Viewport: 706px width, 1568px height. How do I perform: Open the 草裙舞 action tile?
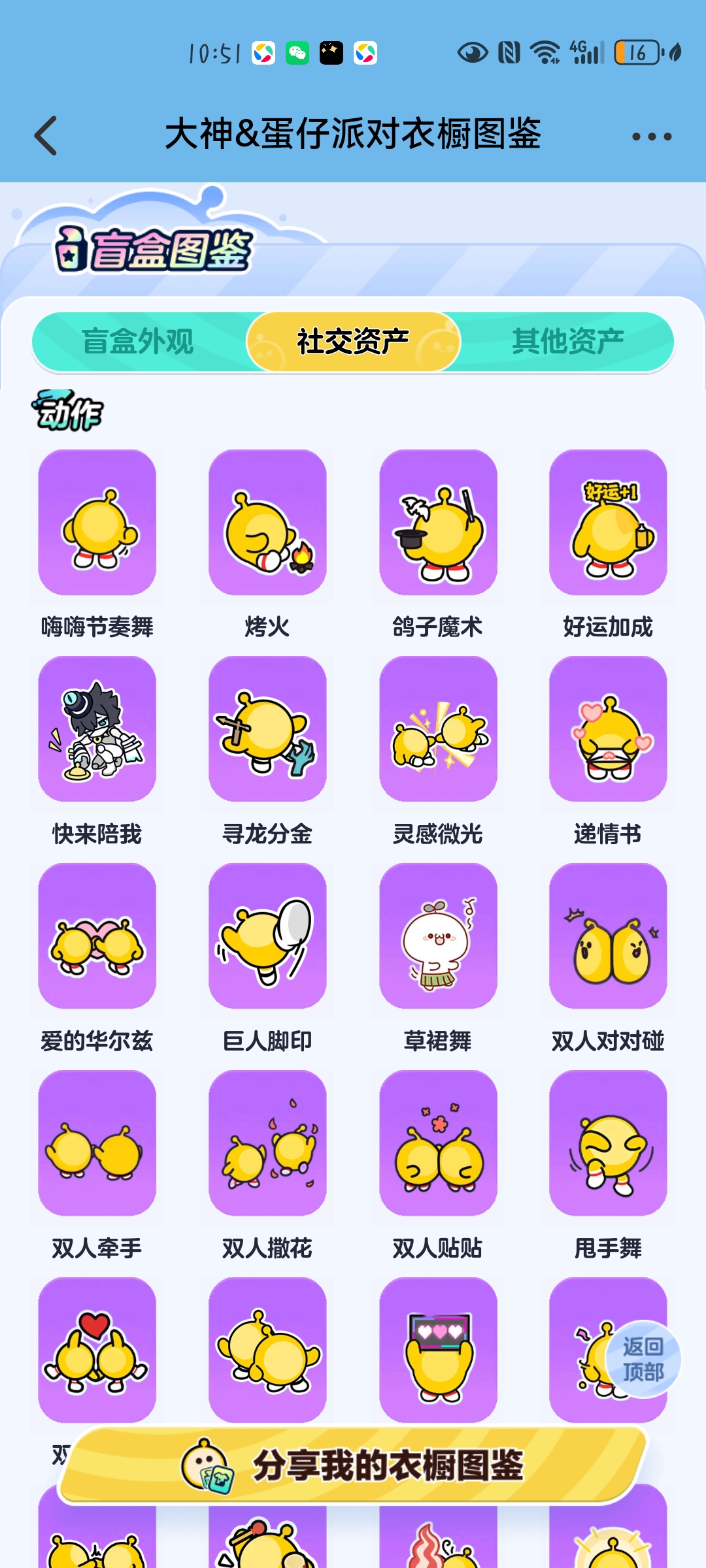tap(438, 936)
